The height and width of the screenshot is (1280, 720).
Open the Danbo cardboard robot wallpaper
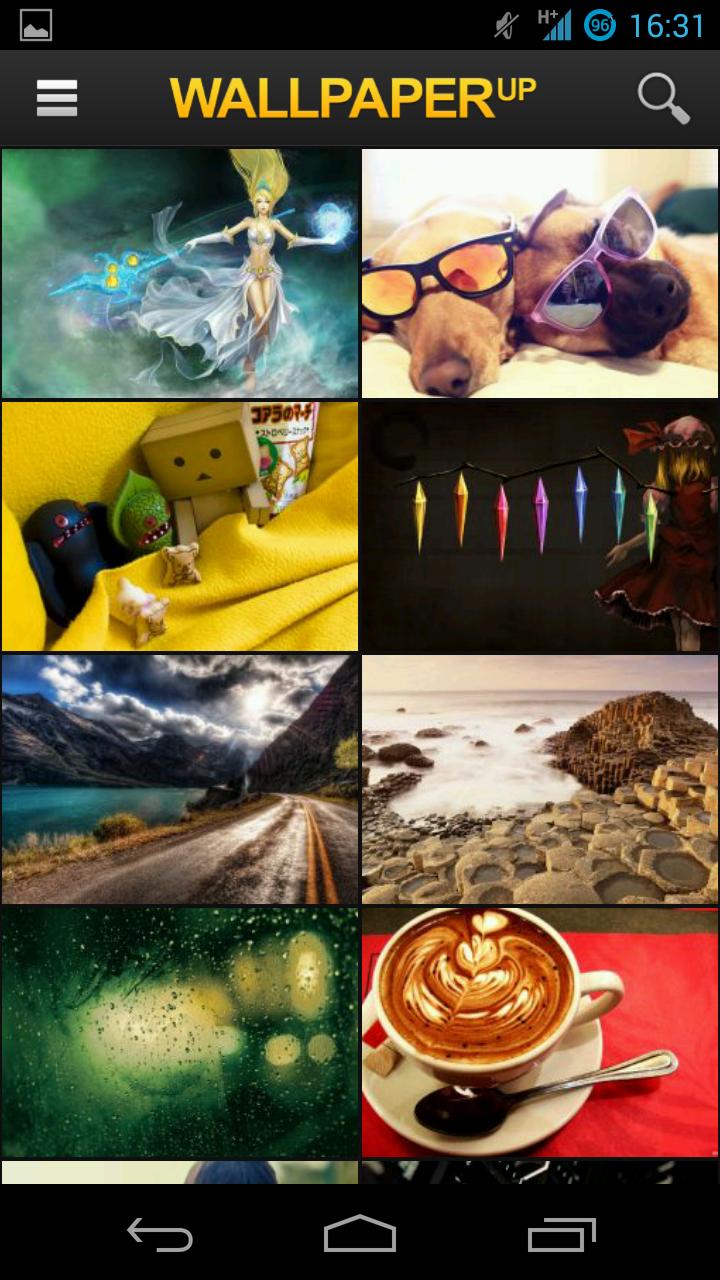[180, 523]
